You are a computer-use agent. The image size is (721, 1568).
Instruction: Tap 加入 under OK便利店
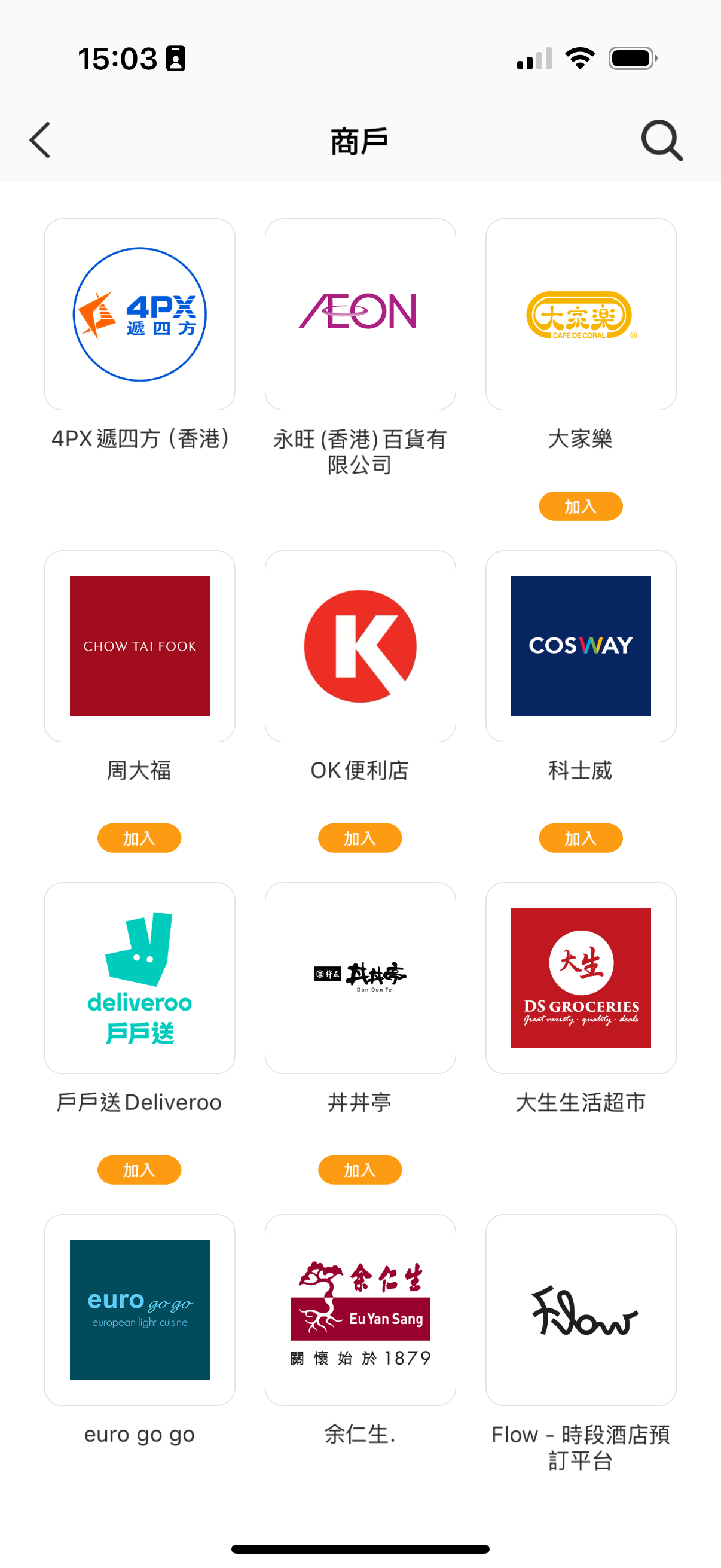(x=360, y=838)
